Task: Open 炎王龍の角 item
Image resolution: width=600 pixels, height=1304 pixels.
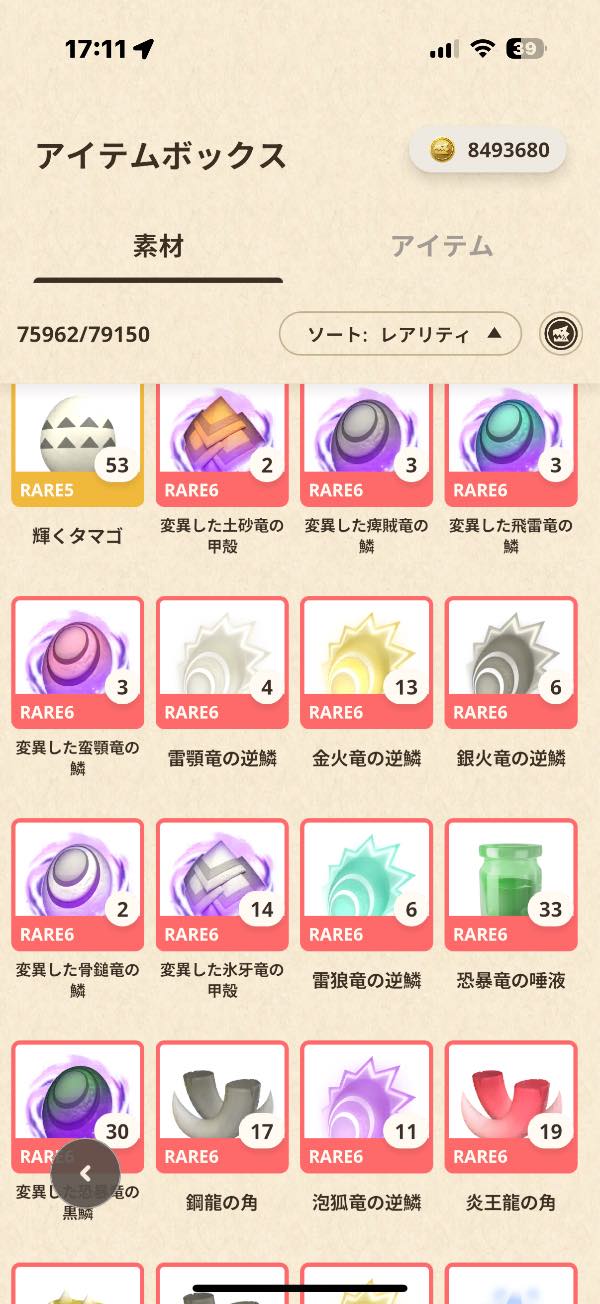Action: tap(510, 1106)
